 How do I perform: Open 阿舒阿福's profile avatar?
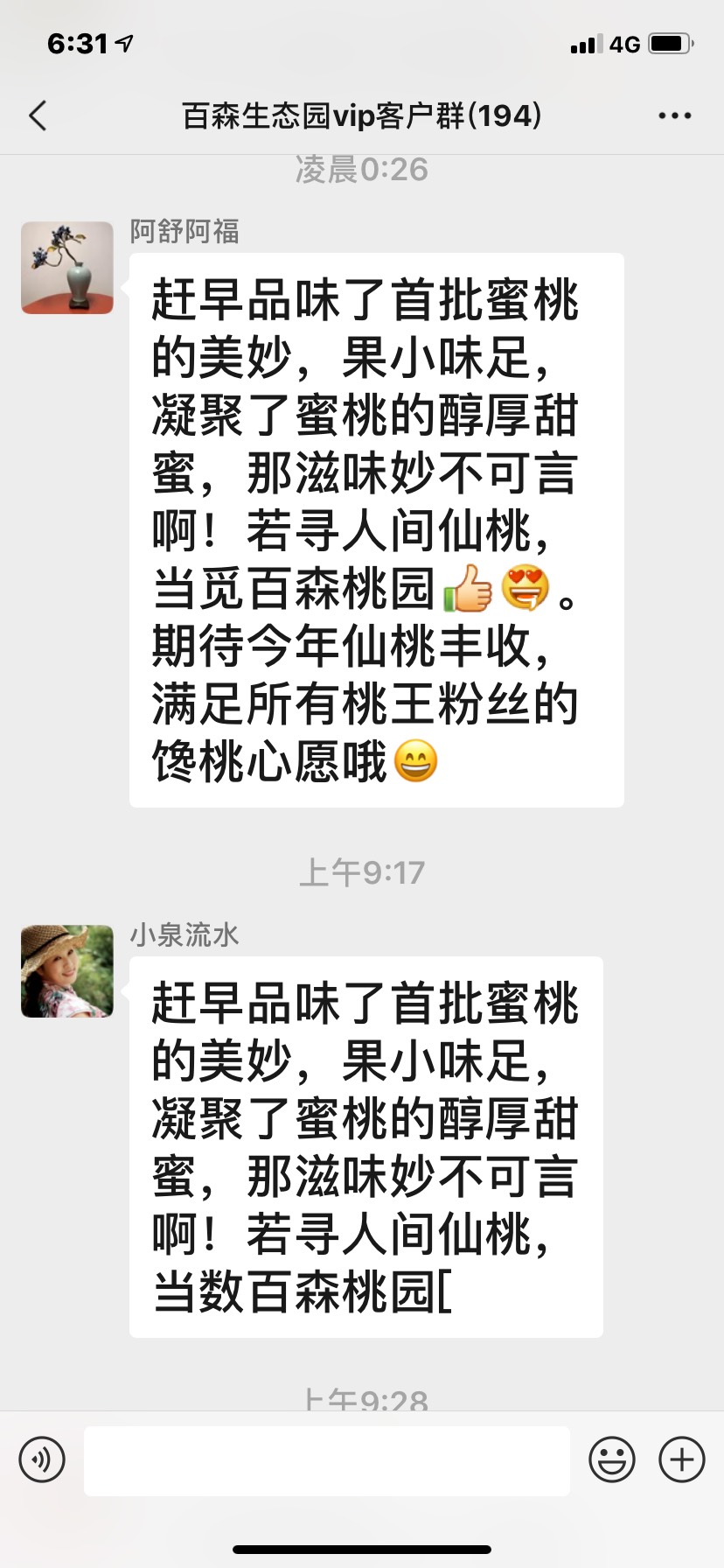click(67, 268)
